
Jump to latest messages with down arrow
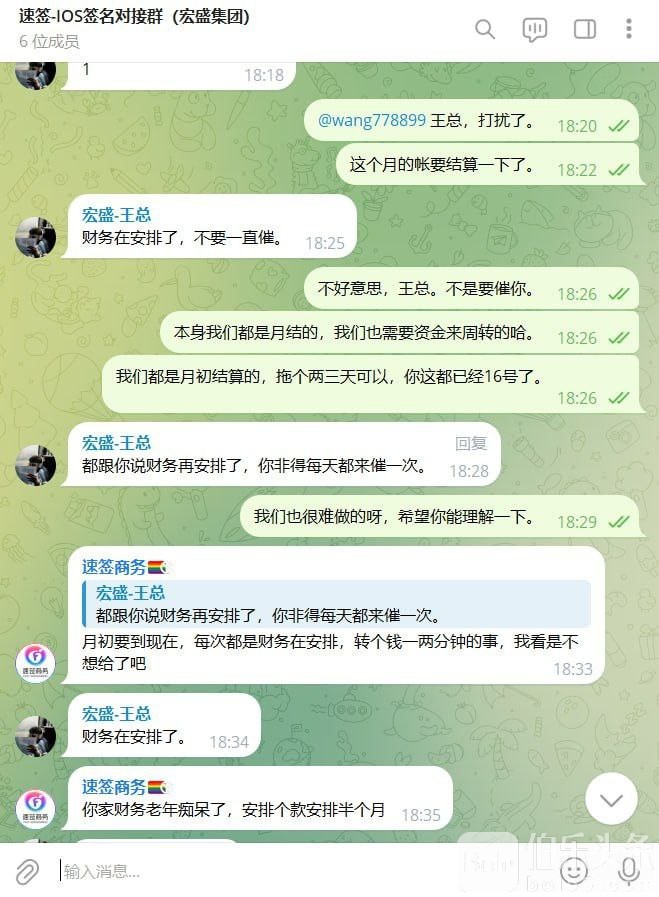[611, 798]
